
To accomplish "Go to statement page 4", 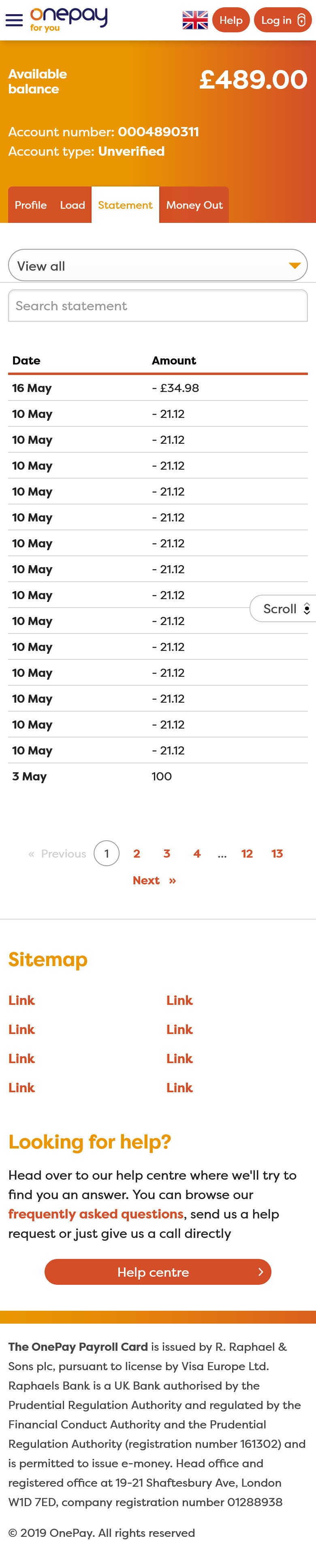I will pyautogui.click(x=196, y=854).
